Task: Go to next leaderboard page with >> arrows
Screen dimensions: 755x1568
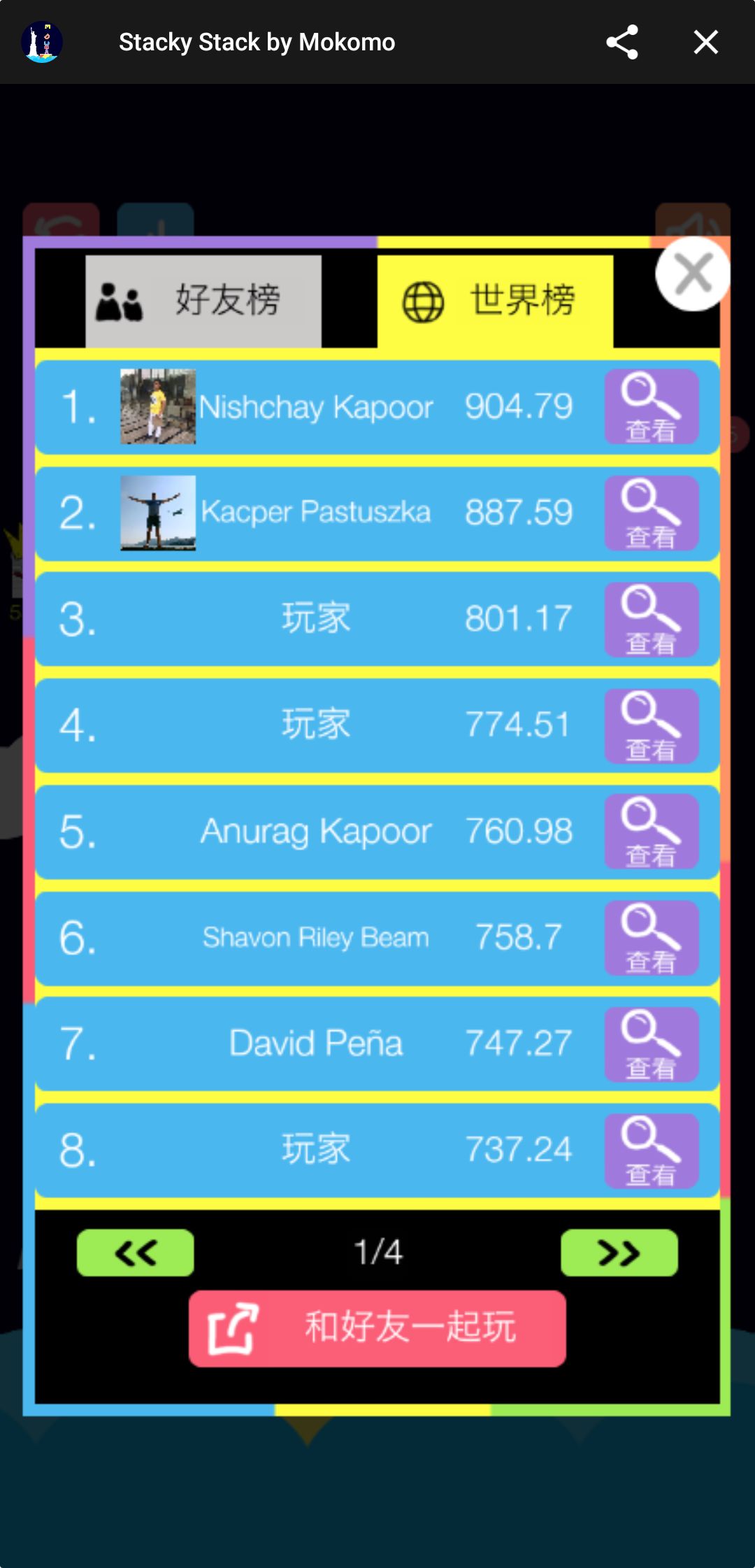Action: point(619,1251)
